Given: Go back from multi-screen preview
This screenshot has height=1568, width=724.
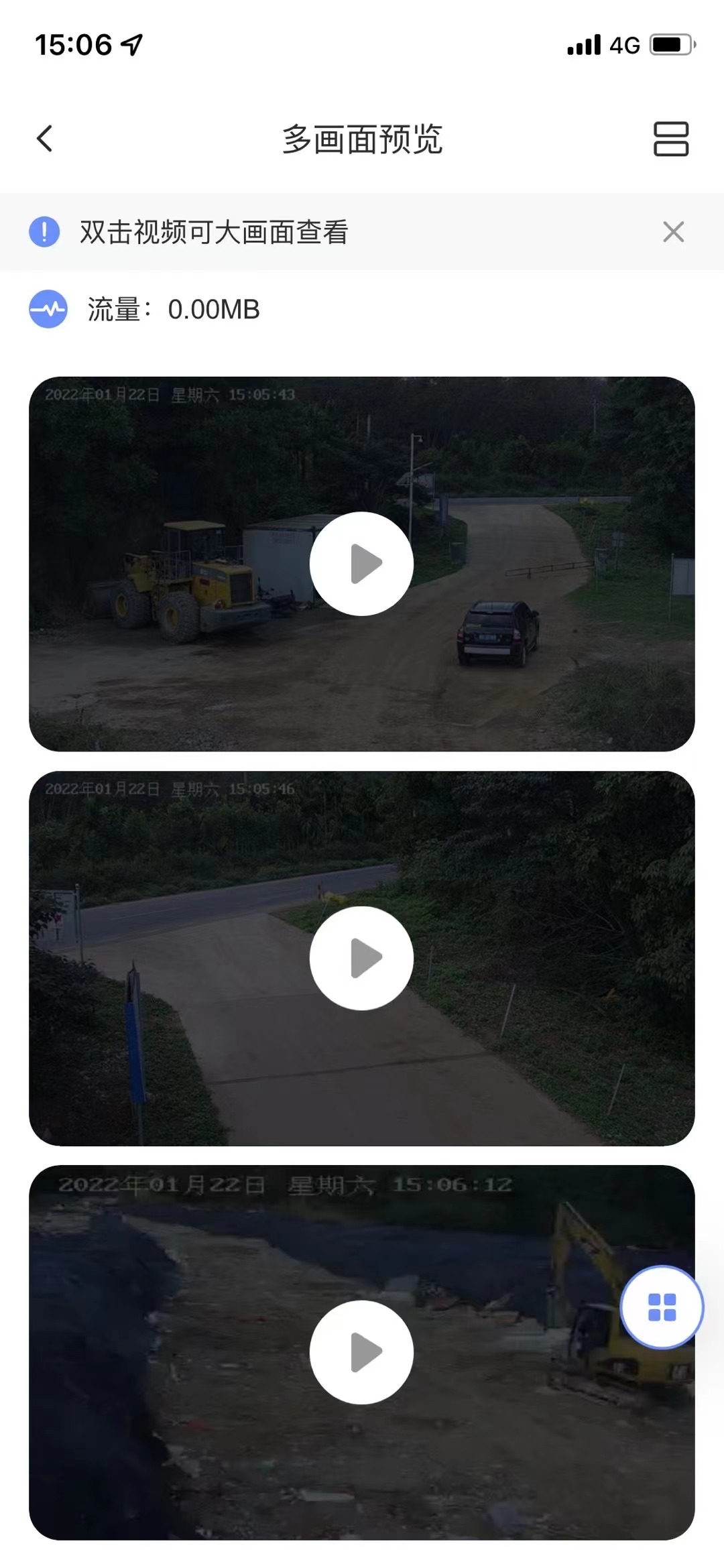Looking at the screenshot, I should [x=44, y=139].
